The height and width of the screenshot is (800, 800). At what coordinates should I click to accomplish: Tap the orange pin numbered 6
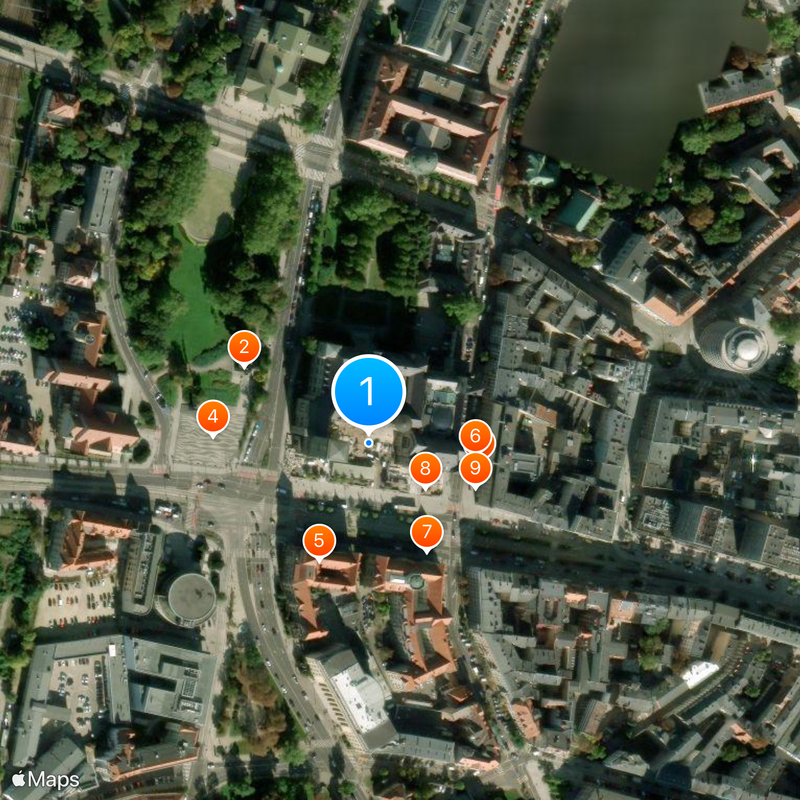[x=474, y=435]
